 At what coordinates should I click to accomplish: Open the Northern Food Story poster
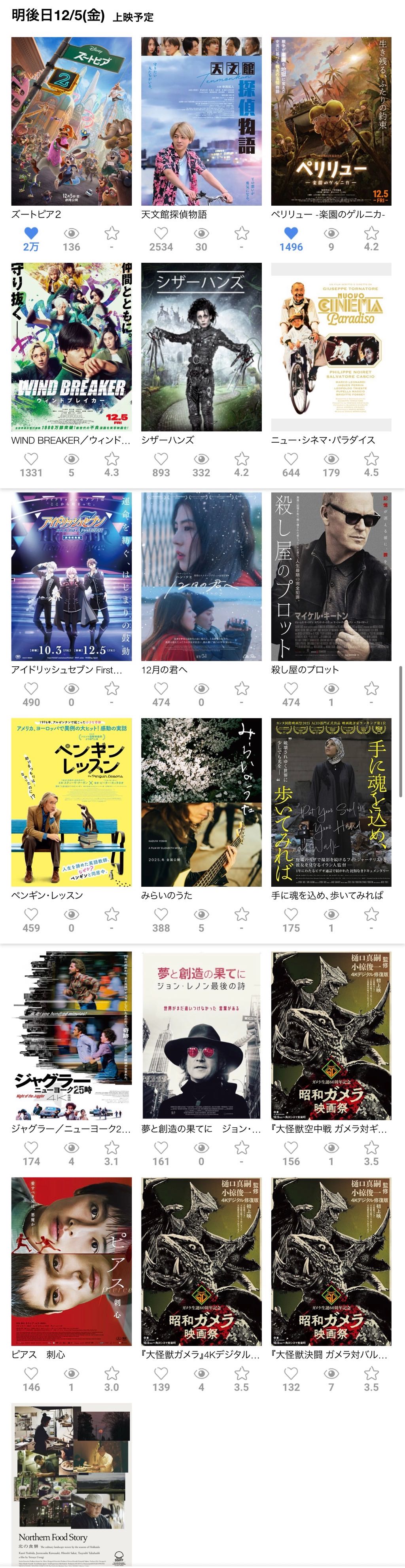click(x=71, y=1484)
